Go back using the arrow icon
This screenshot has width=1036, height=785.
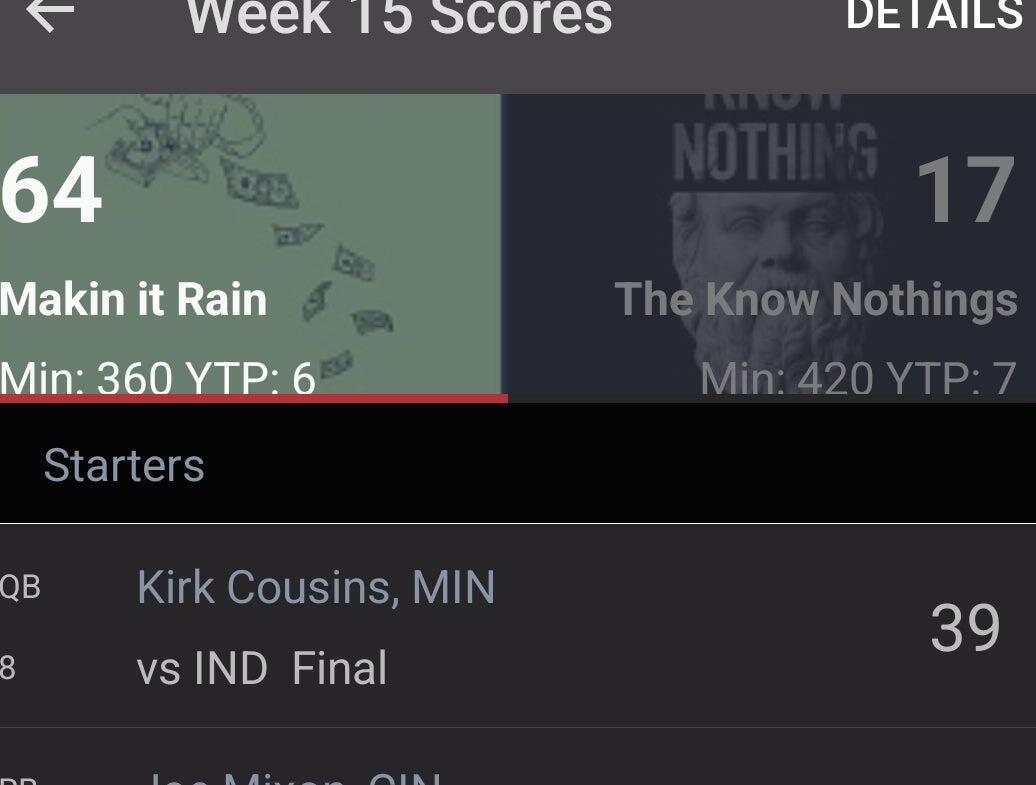tap(50, 14)
